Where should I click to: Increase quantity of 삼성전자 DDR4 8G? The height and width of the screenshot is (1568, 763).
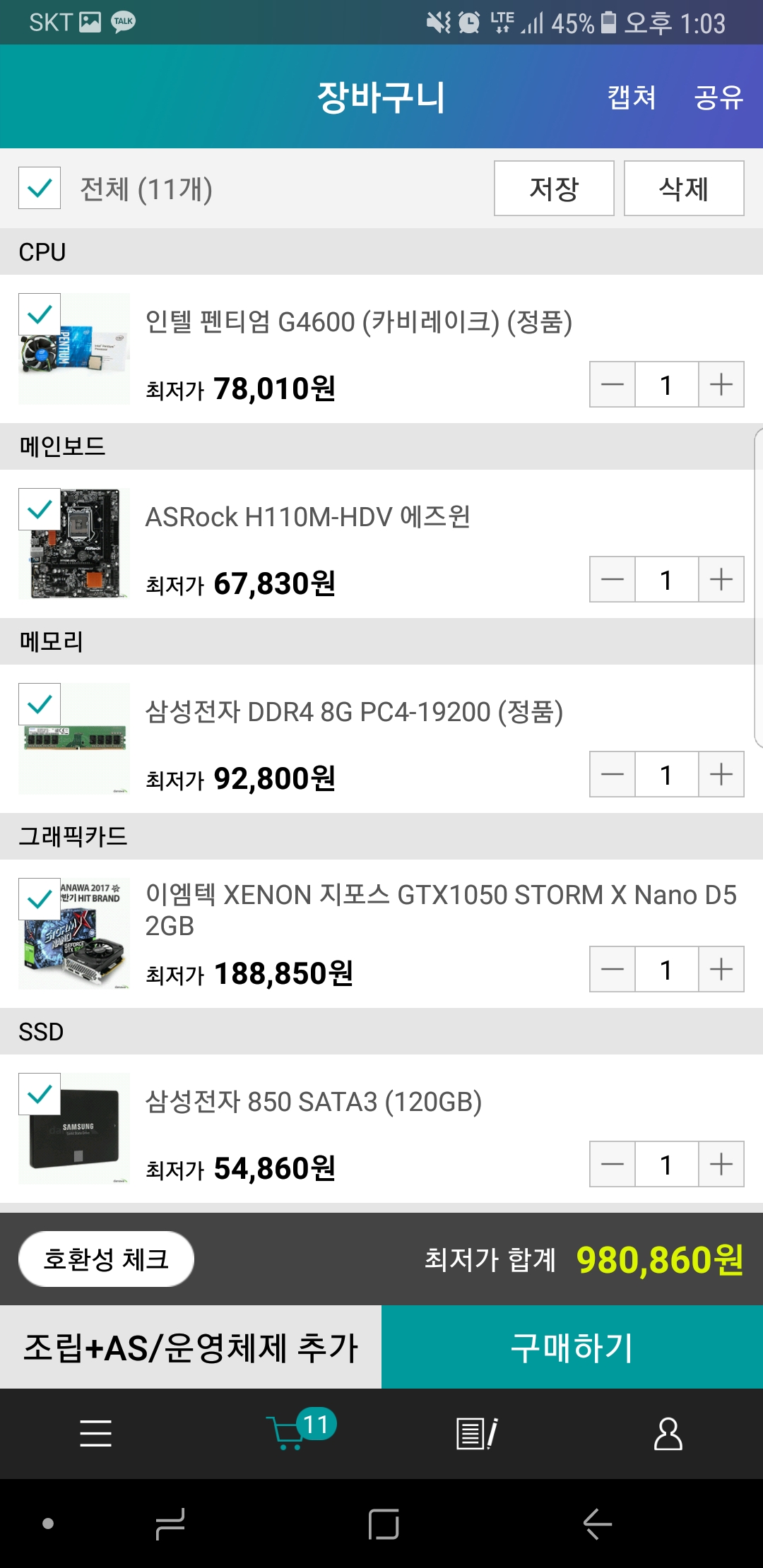pos(721,774)
